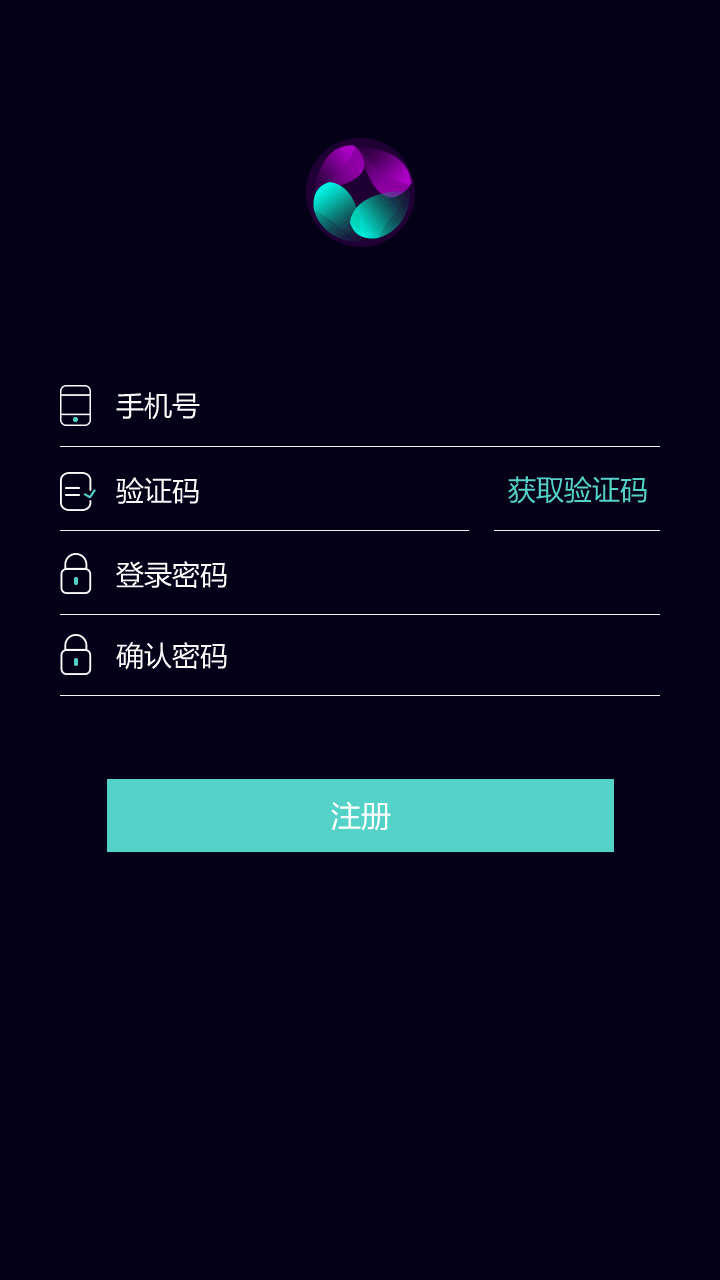Click the teal 注册 button to register
This screenshot has width=720, height=1280.
(x=360, y=815)
